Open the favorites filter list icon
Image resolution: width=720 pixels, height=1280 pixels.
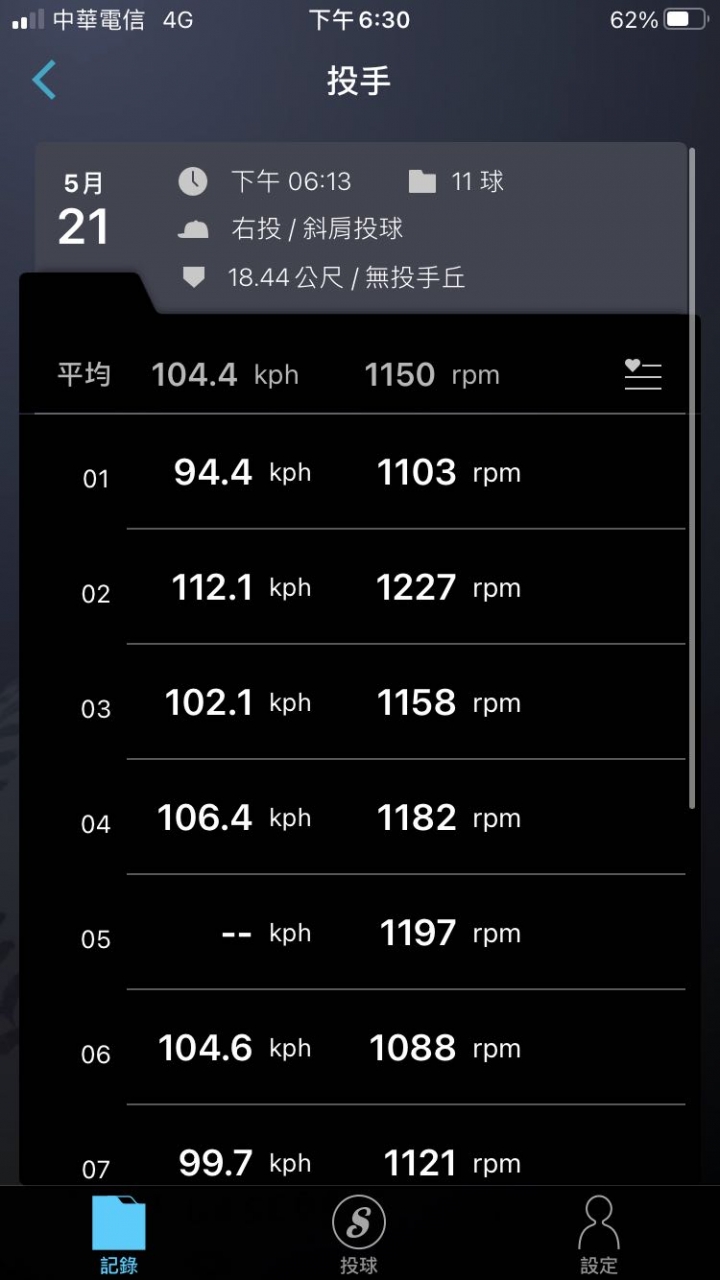(642, 374)
